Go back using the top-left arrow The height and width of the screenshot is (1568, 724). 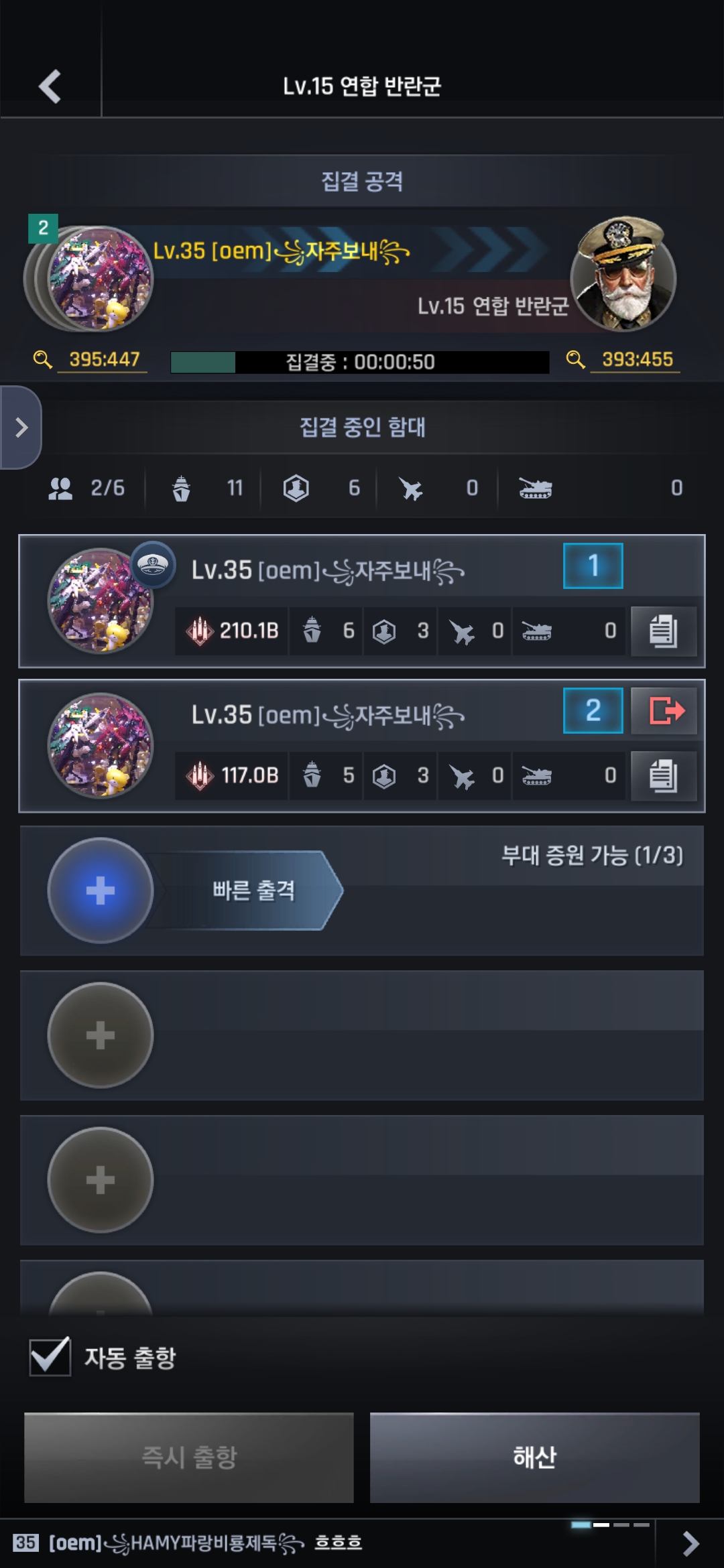(50, 86)
